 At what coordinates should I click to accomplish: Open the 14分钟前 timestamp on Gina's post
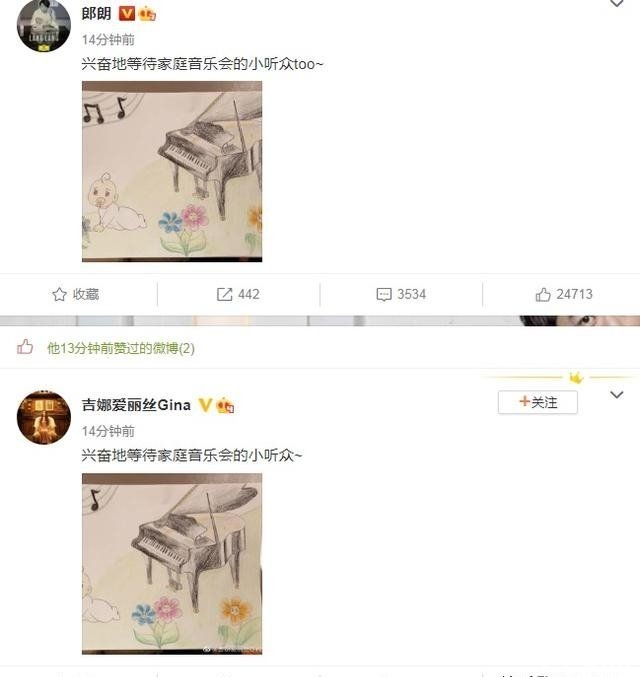pos(108,431)
